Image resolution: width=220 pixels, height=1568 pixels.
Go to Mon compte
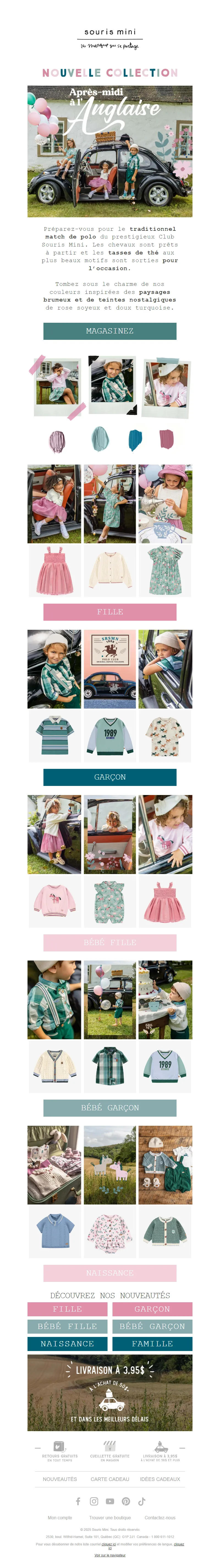(60, 1518)
